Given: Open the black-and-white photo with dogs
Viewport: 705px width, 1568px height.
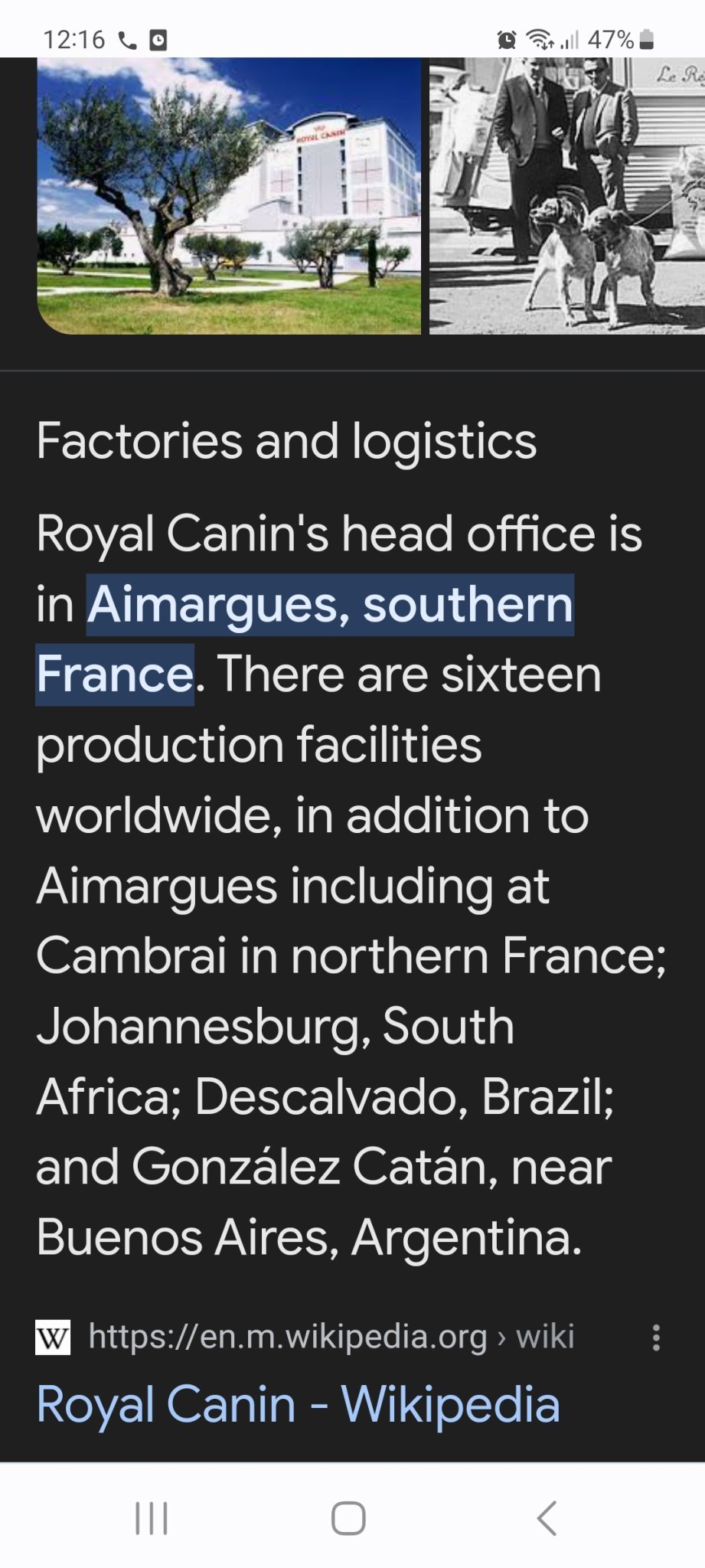Looking at the screenshot, I should pyautogui.click(x=566, y=196).
